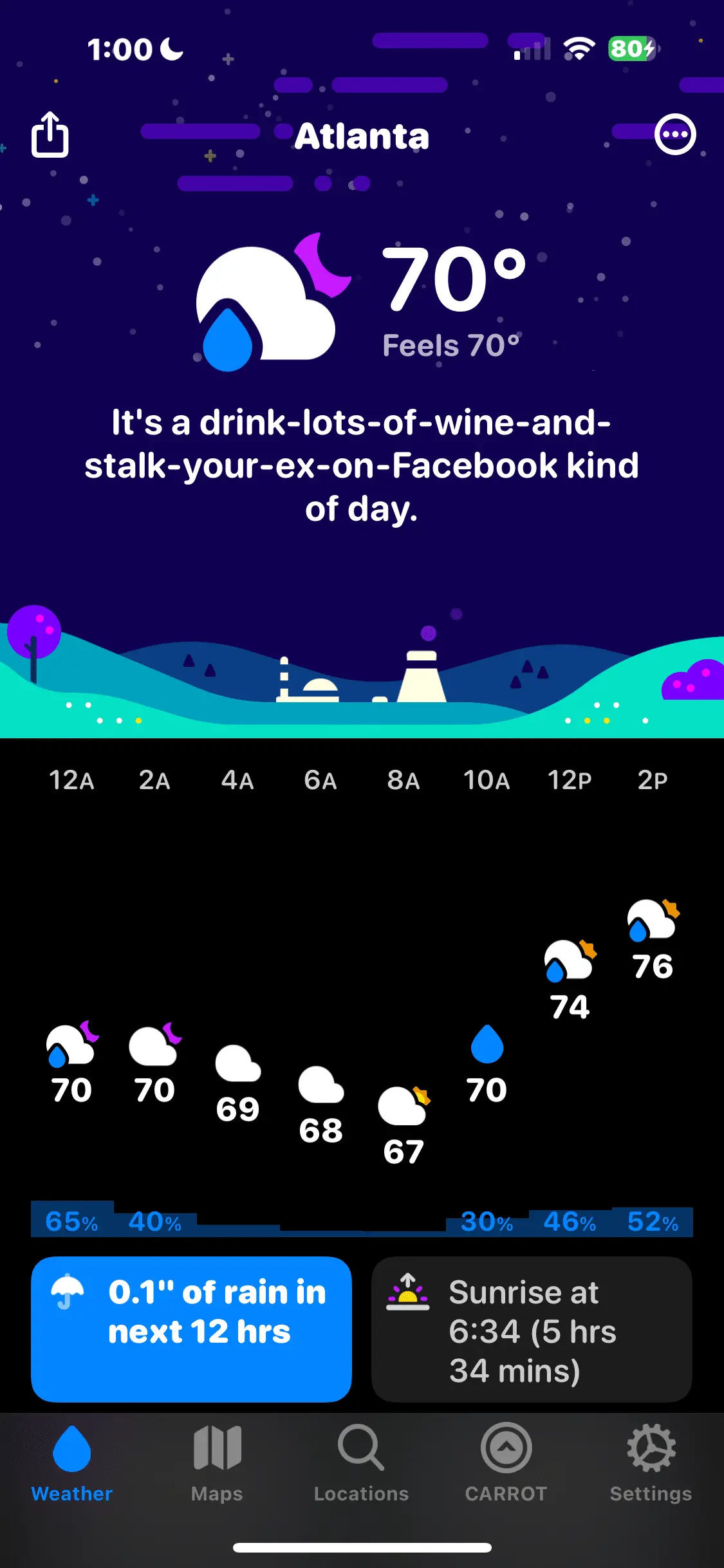The height and width of the screenshot is (1568, 724).
Task: Share the Atlanta weather report
Action: [50, 134]
